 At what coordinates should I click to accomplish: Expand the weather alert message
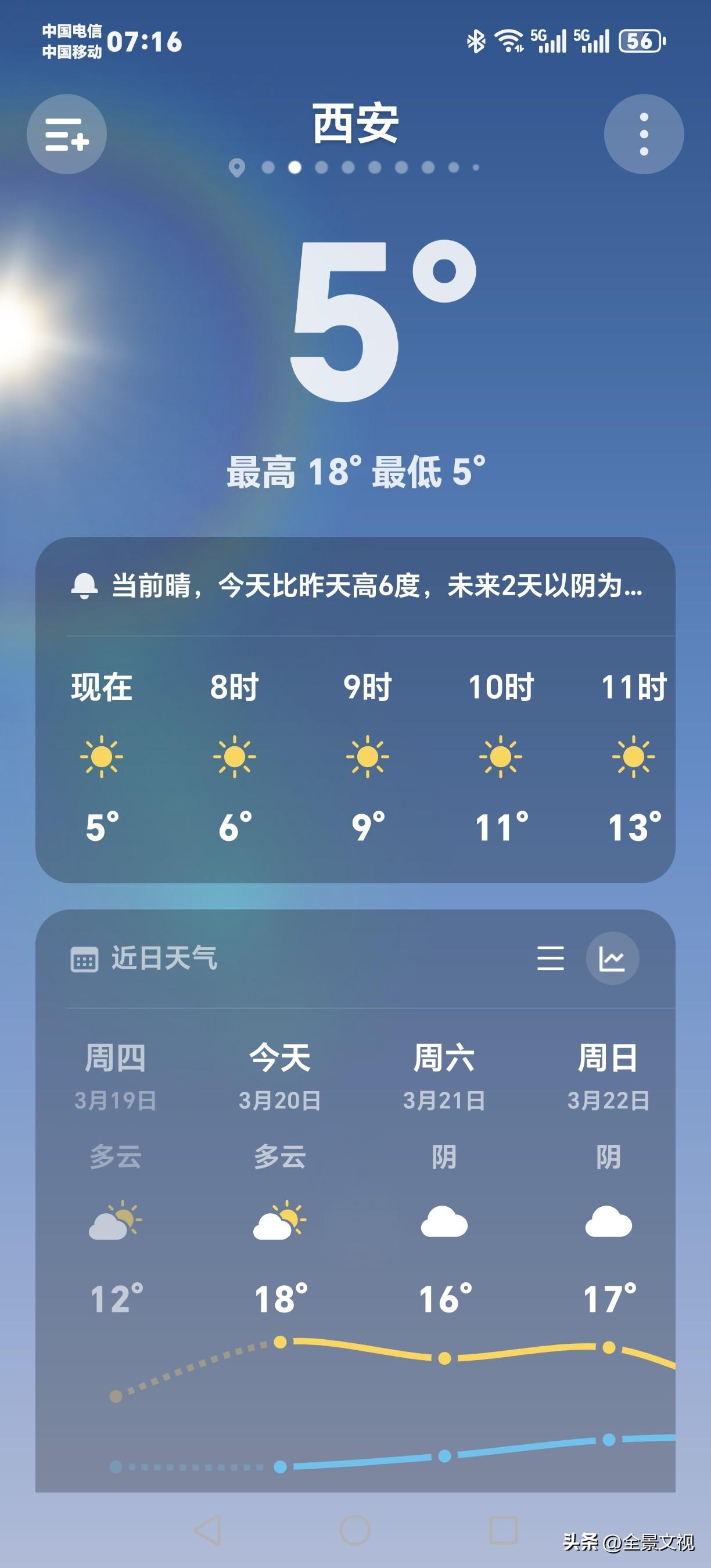pos(378,586)
